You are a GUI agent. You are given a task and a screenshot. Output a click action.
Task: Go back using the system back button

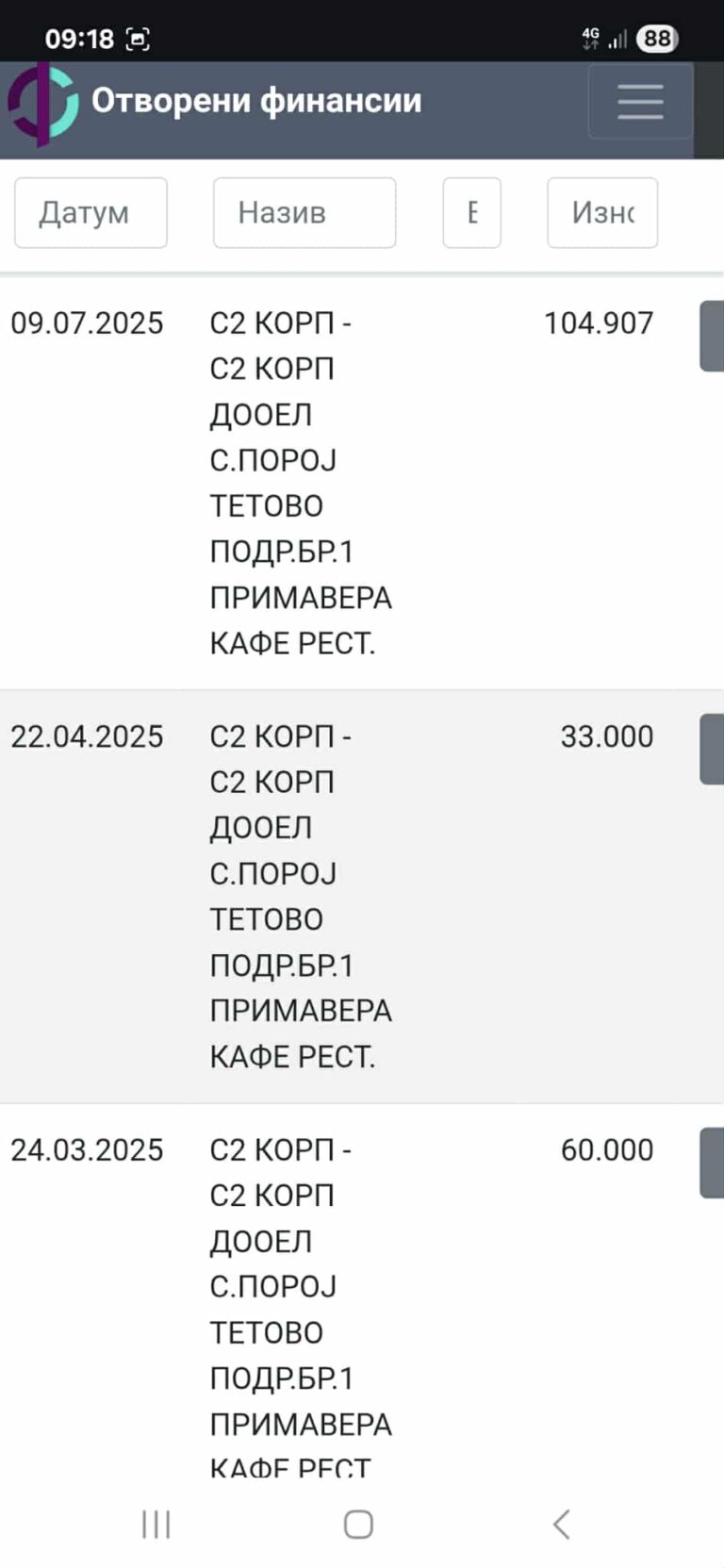tap(562, 1524)
